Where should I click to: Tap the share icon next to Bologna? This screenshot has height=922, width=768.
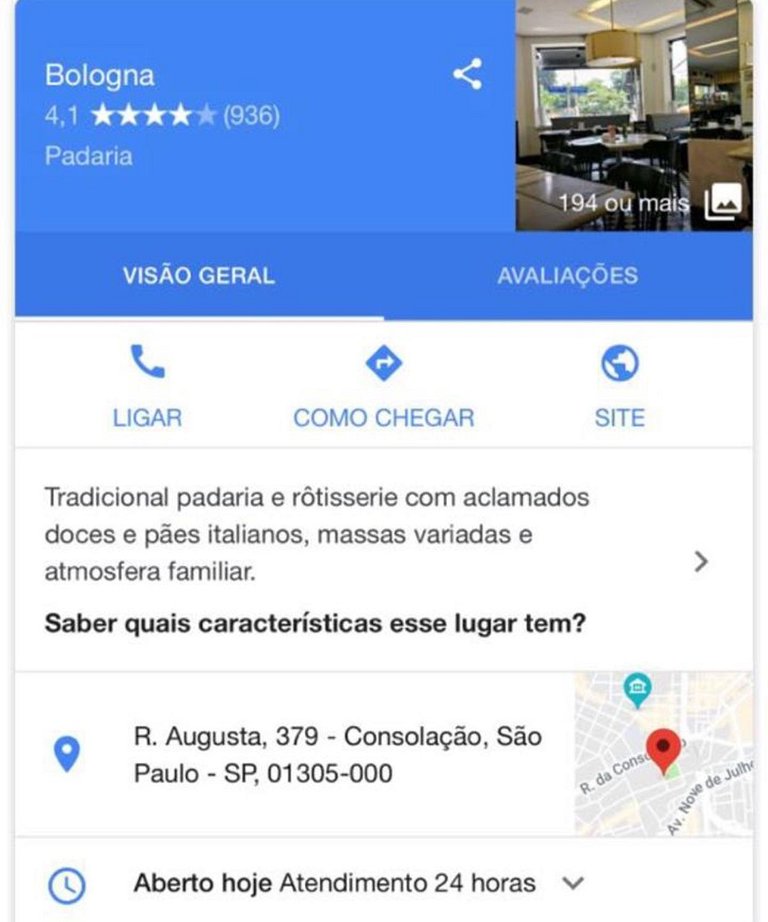pos(468,72)
